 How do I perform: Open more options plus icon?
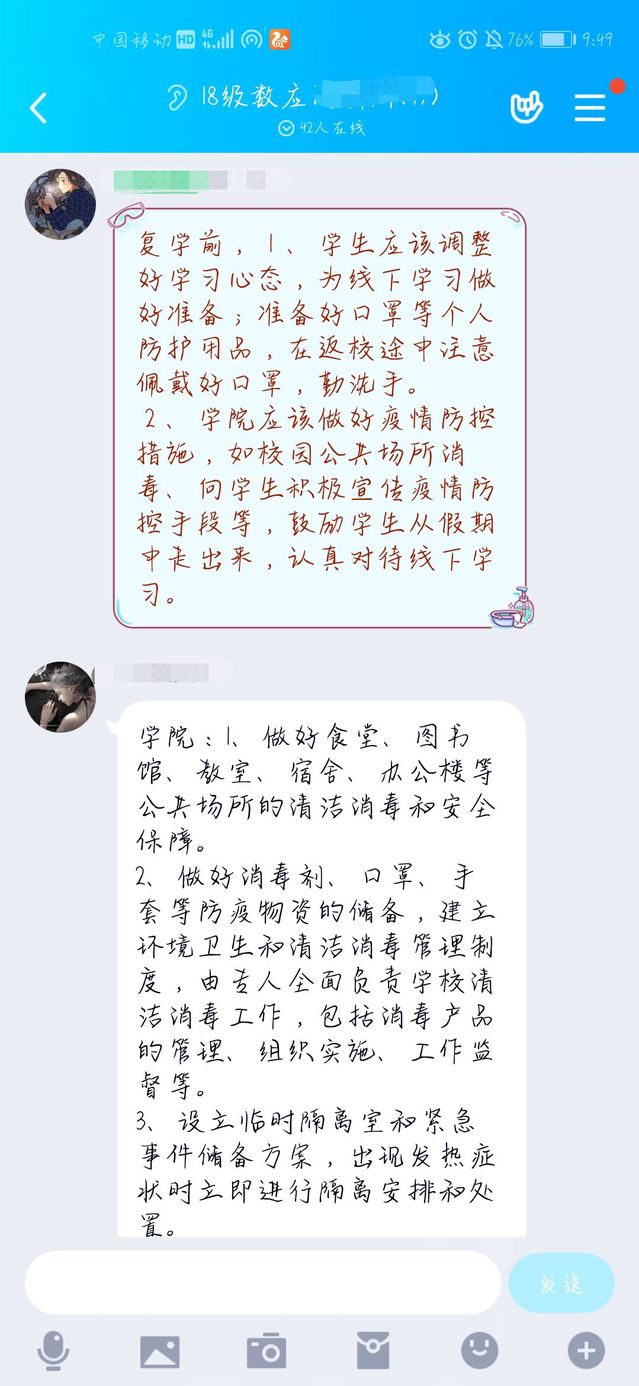click(586, 1351)
